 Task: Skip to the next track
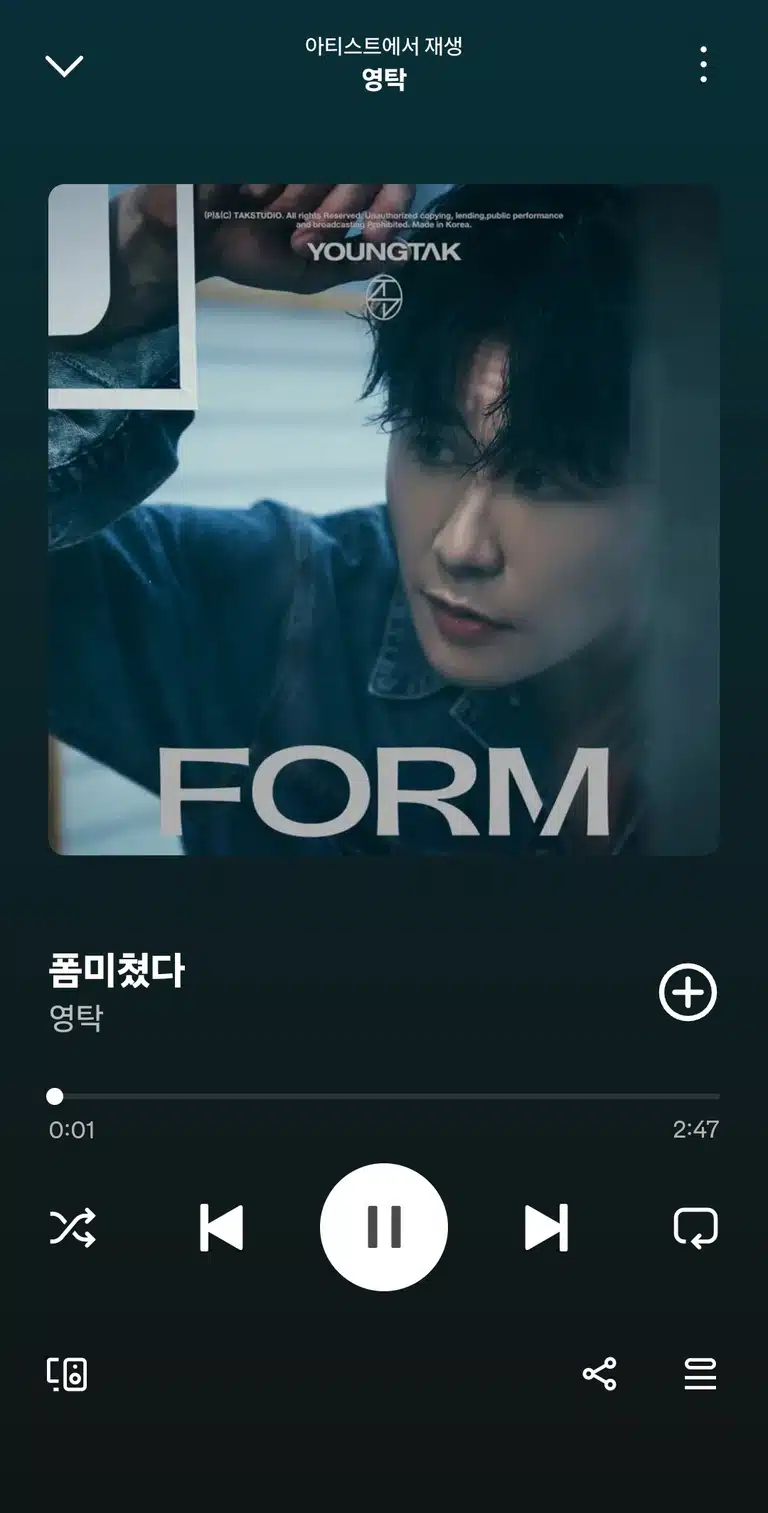click(546, 1227)
